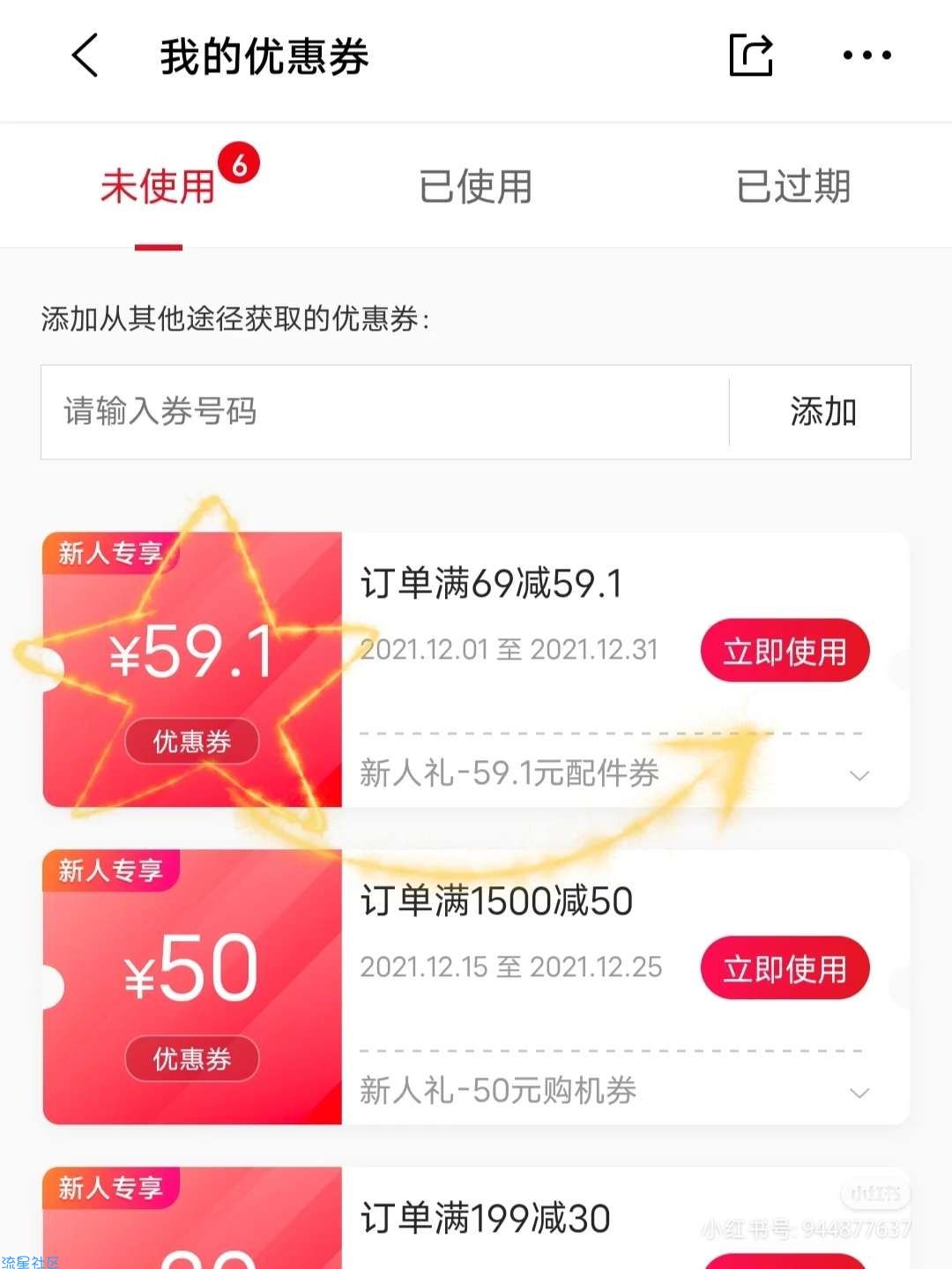Use the 订单满69减59.1 coupon now

[785, 652]
